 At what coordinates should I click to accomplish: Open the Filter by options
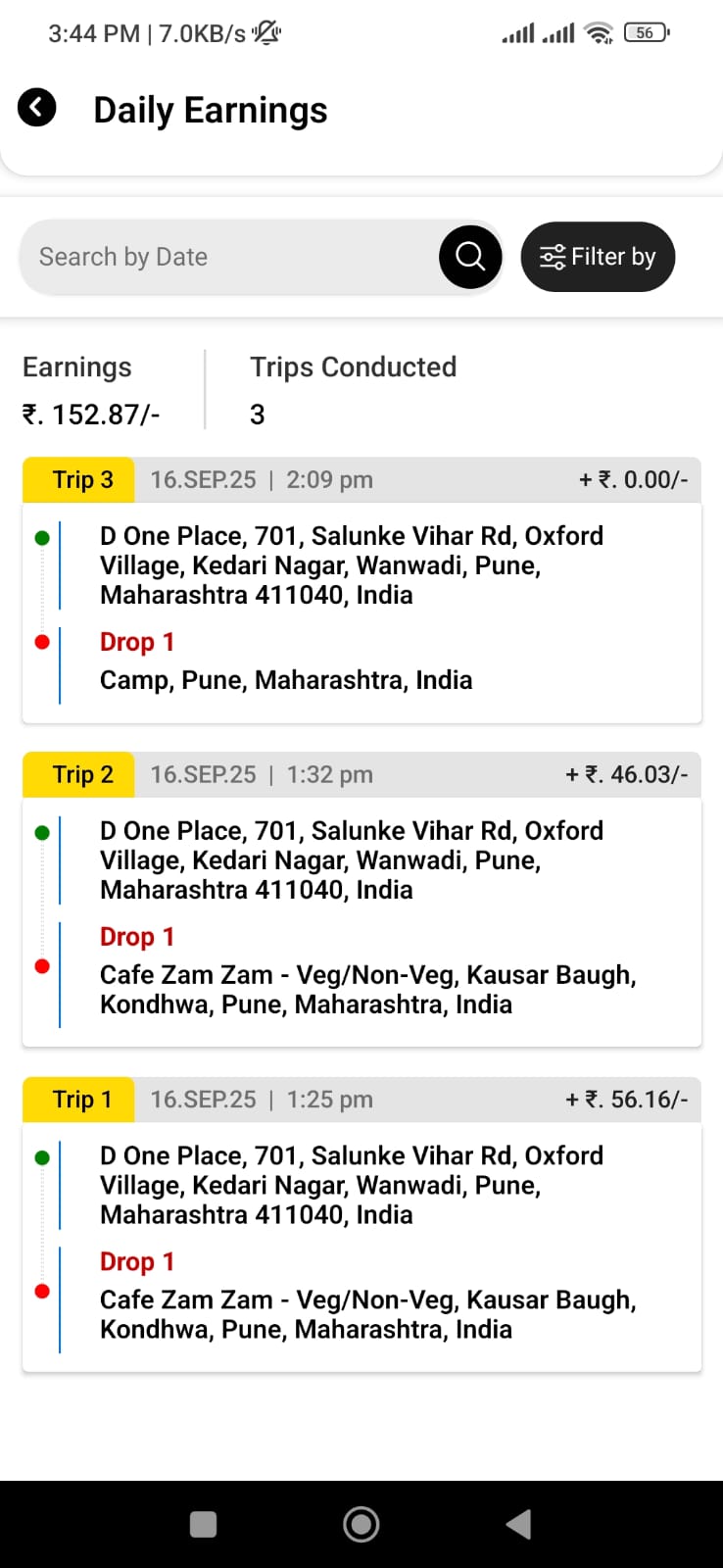click(598, 257)
